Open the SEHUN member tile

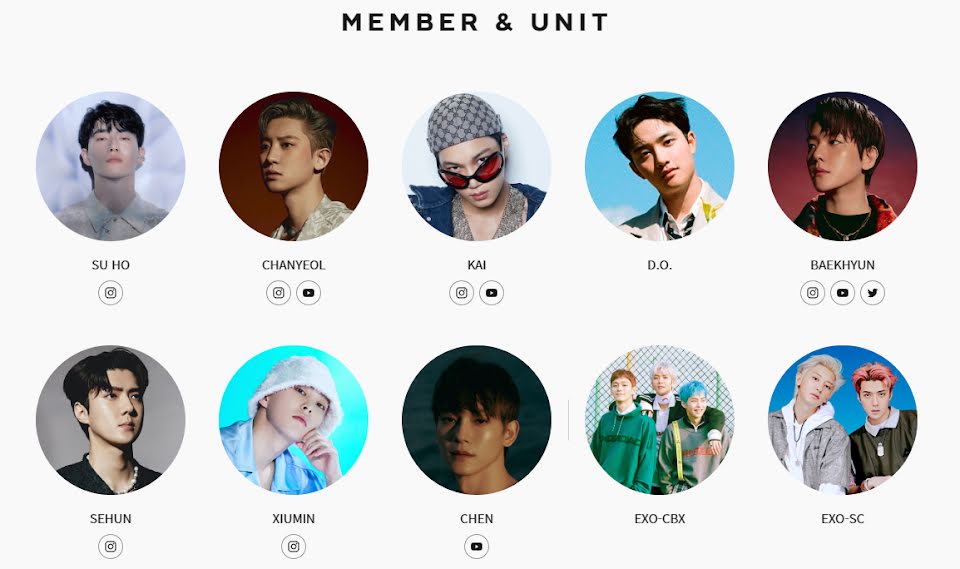tap(110, 420)
